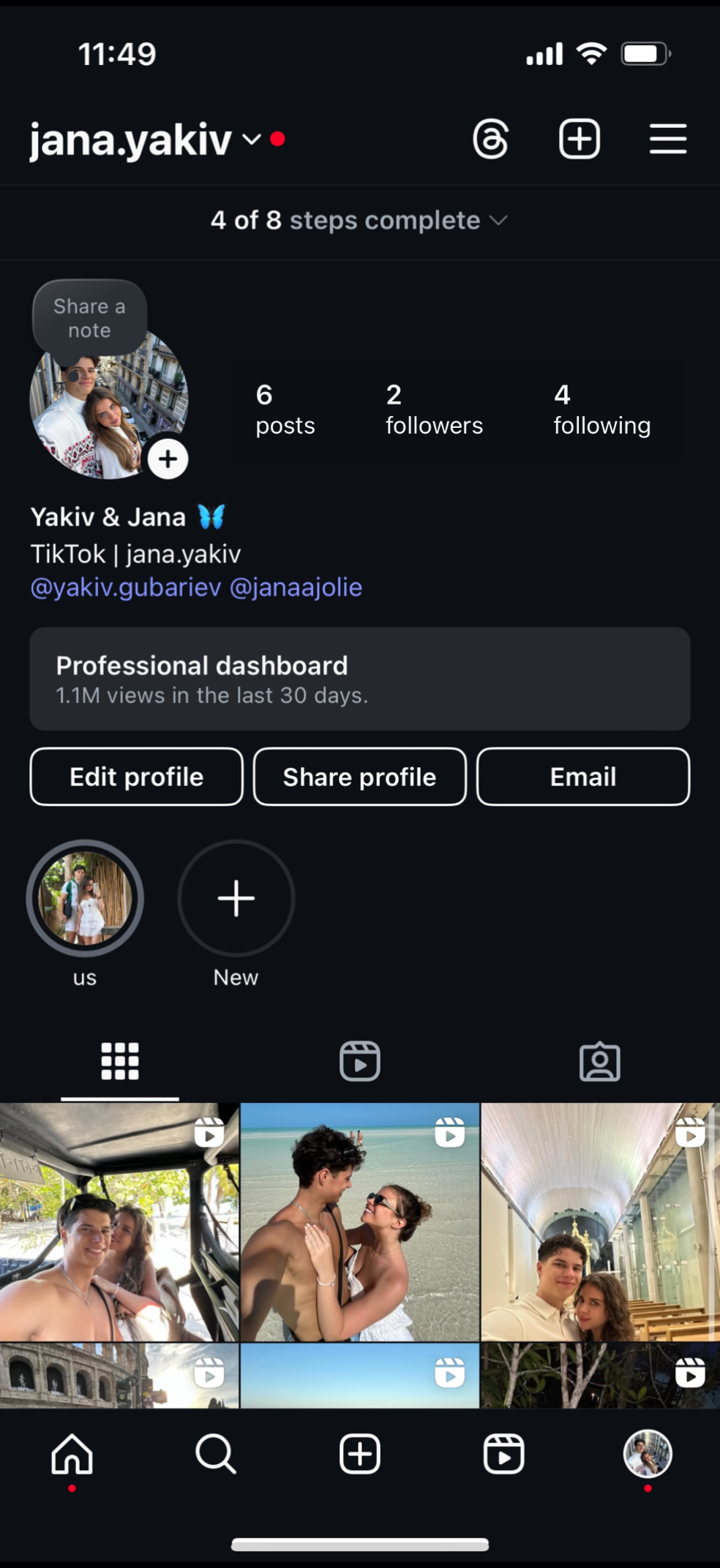
Task: View the 4 following list
Action: [x=601, y=410]
